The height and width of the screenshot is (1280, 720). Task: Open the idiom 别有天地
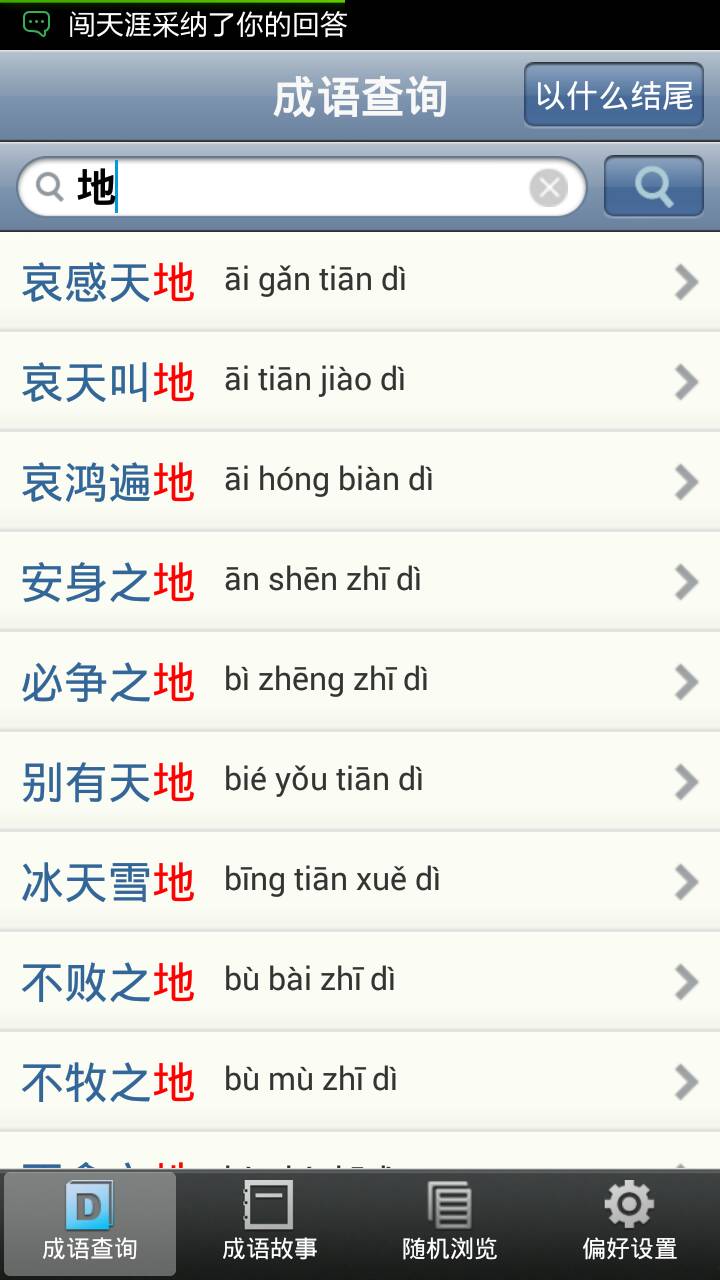click(360, 781)
